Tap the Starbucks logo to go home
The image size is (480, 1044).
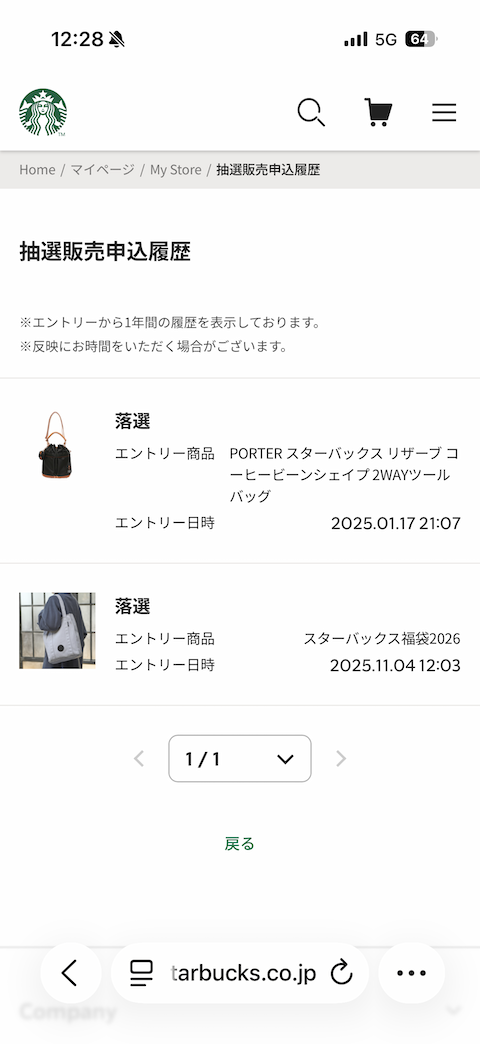(43, 113)
